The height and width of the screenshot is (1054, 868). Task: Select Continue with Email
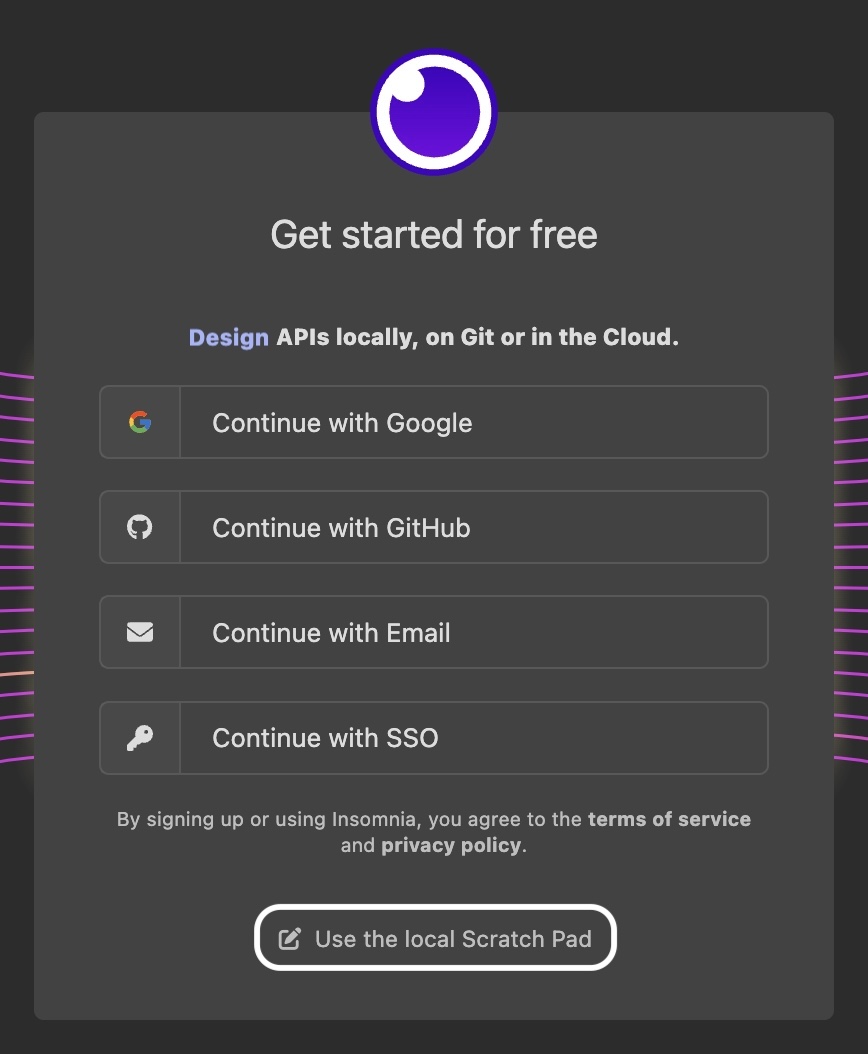point(433,632)
